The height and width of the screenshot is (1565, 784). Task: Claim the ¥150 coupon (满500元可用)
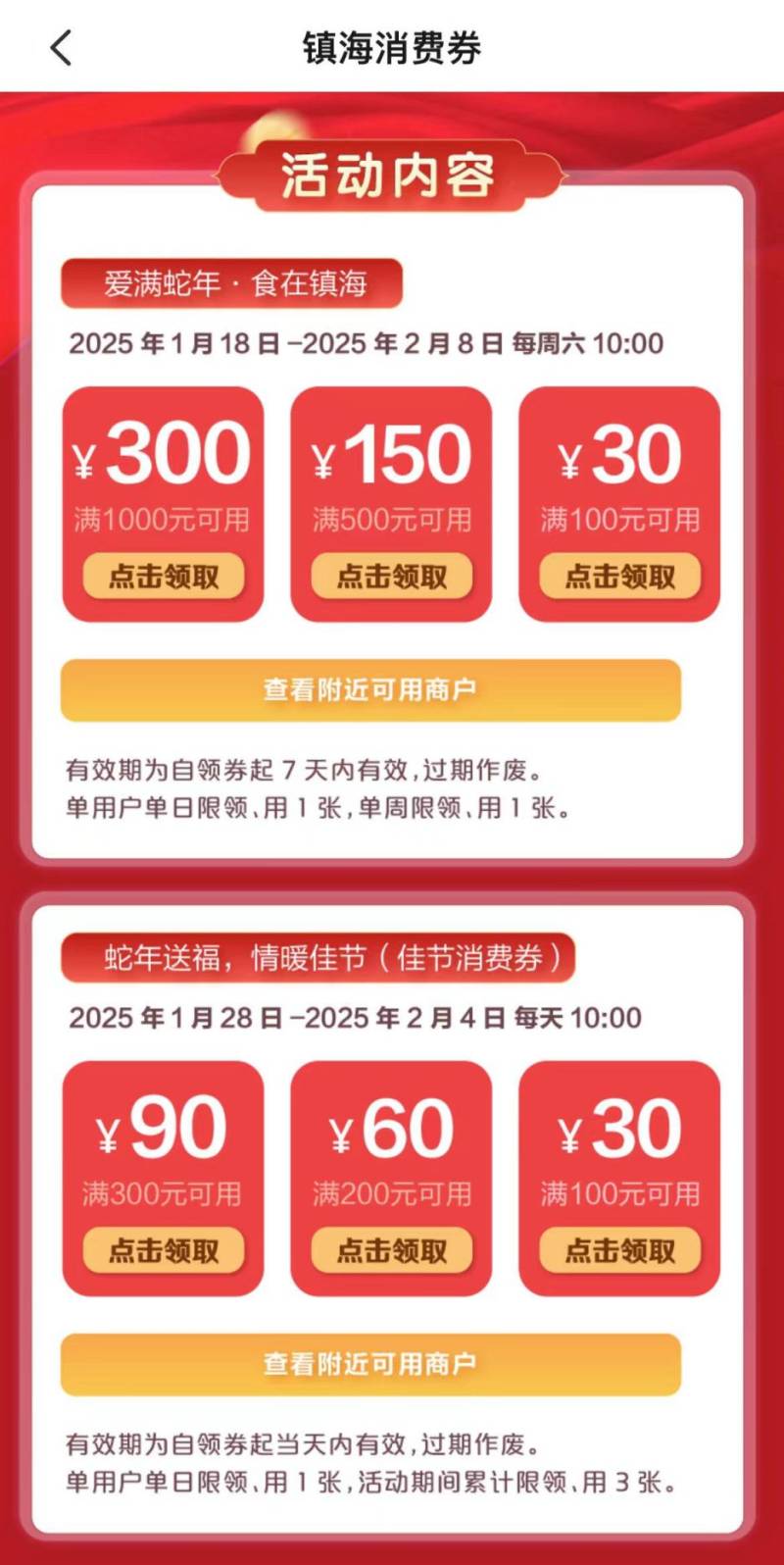point(391,577)
